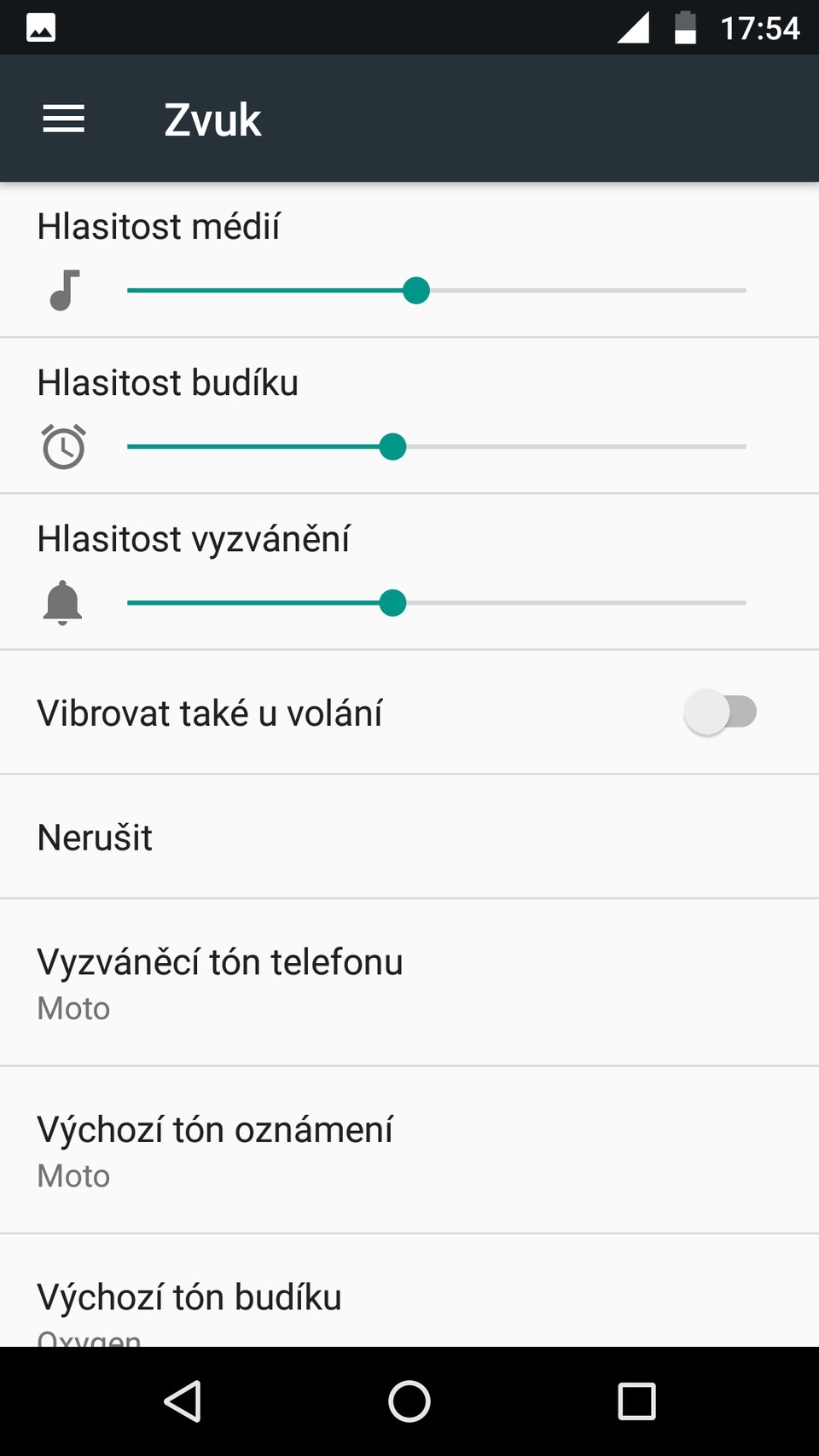The width and height of the screenshot is (819, 1456).
Task: Open the navigation drawer menu
Action: pyautogui.click(x=62, y=119)
